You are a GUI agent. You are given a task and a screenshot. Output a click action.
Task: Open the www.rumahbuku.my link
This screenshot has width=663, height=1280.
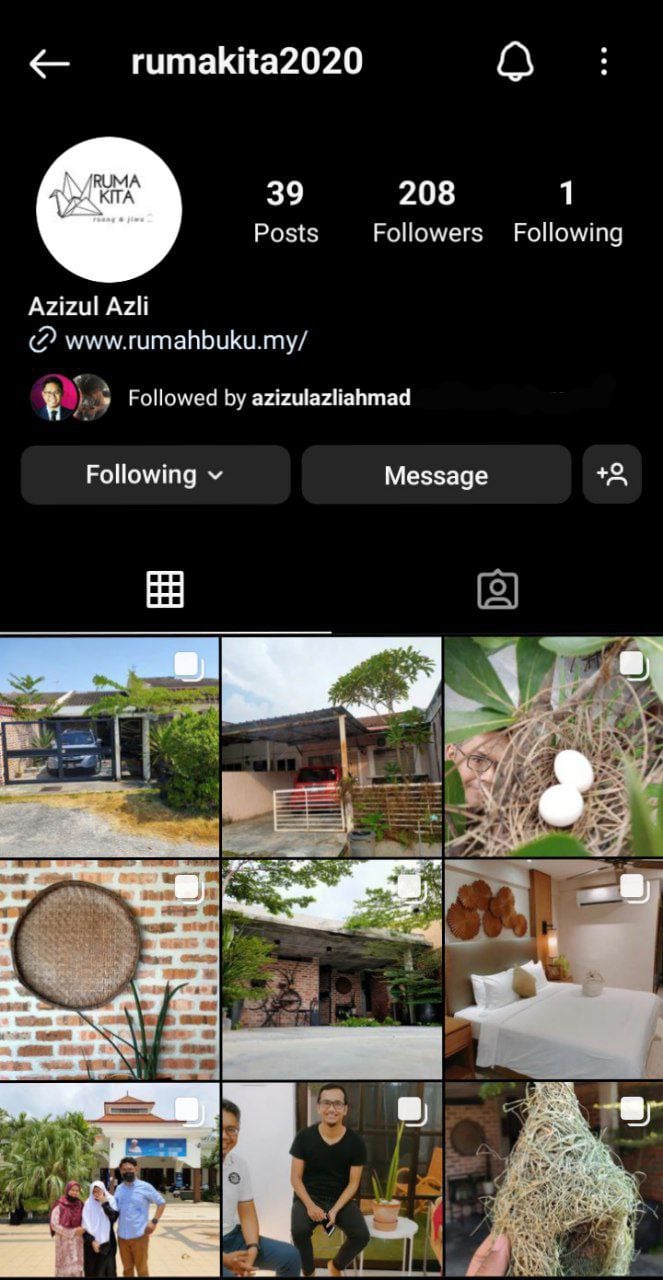click(185, 341)
